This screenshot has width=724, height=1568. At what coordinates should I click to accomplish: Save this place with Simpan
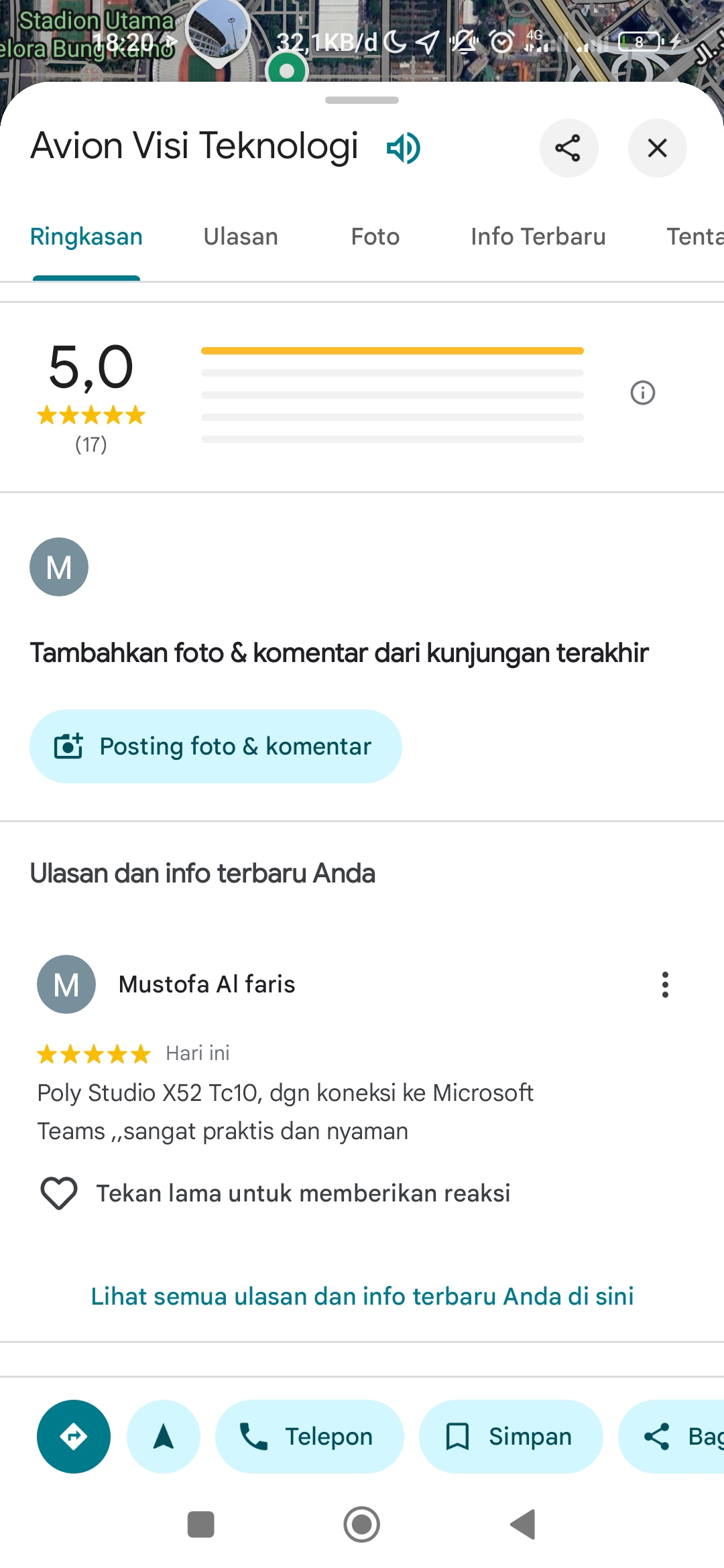point(511,1437)
